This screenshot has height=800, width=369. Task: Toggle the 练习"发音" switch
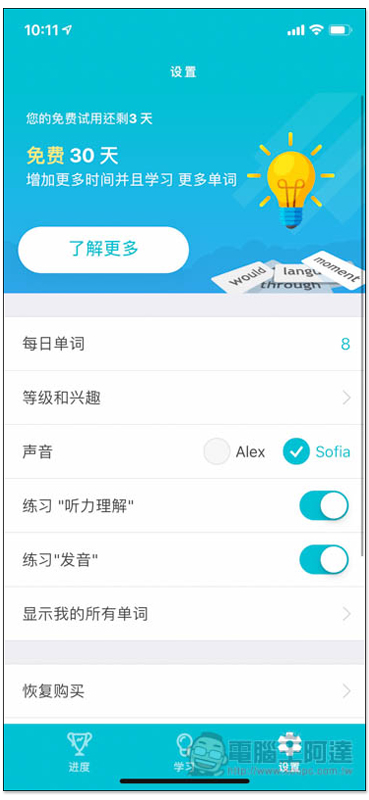tap(324, 560)
